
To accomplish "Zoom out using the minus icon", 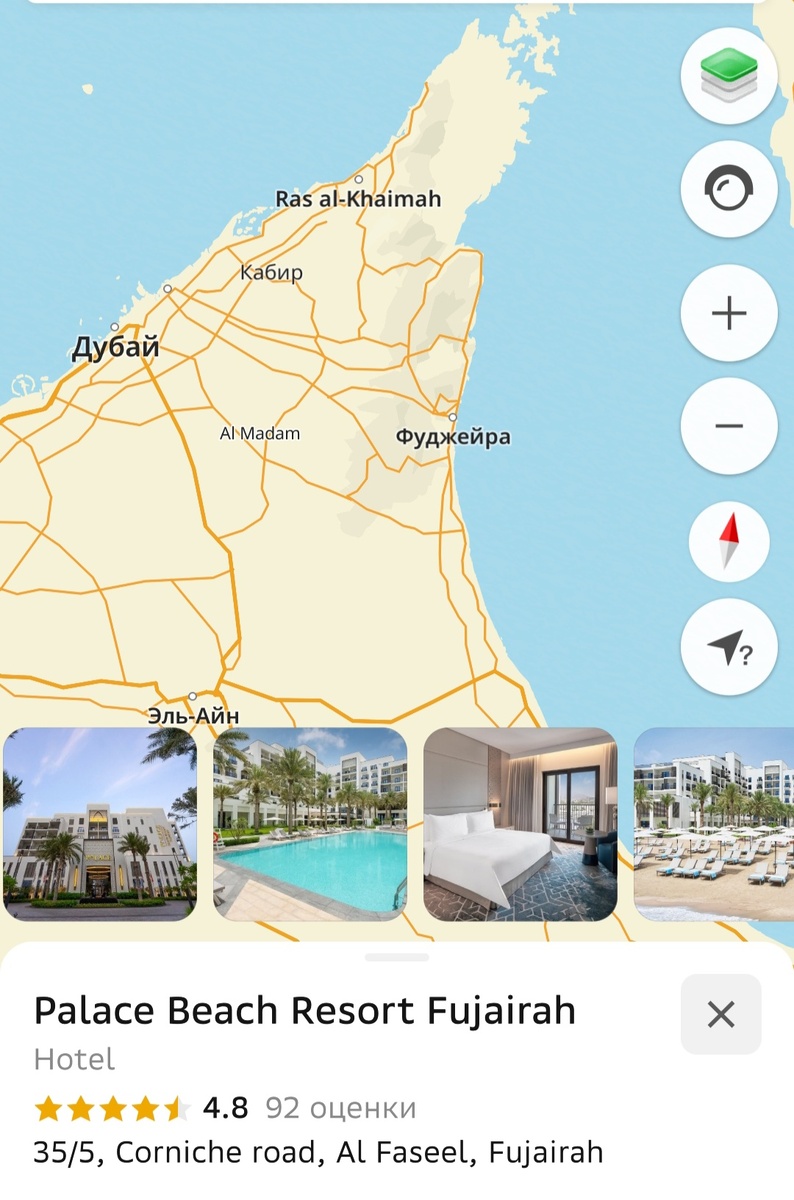I will [728, 425].
